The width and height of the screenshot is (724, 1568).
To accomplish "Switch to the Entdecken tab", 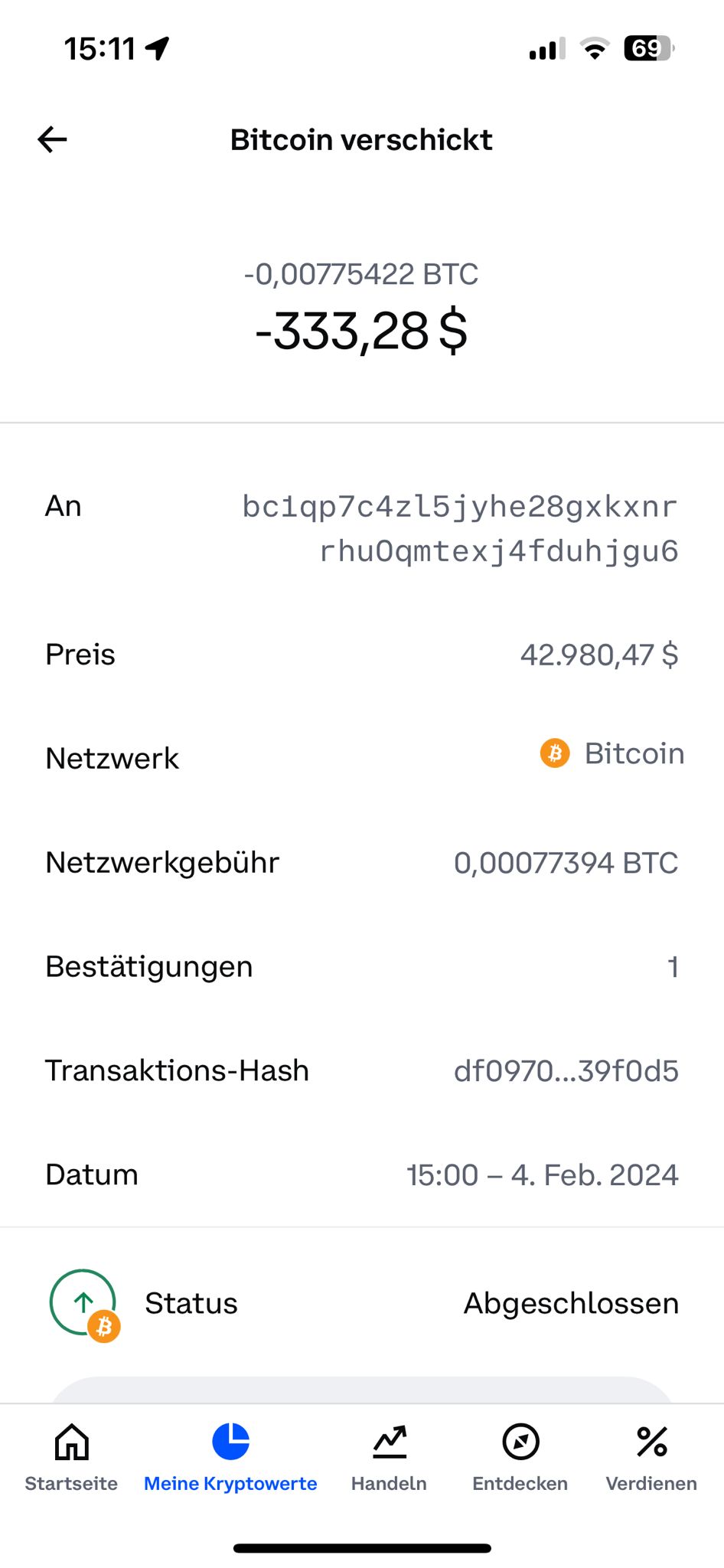I will point(520,1457).
